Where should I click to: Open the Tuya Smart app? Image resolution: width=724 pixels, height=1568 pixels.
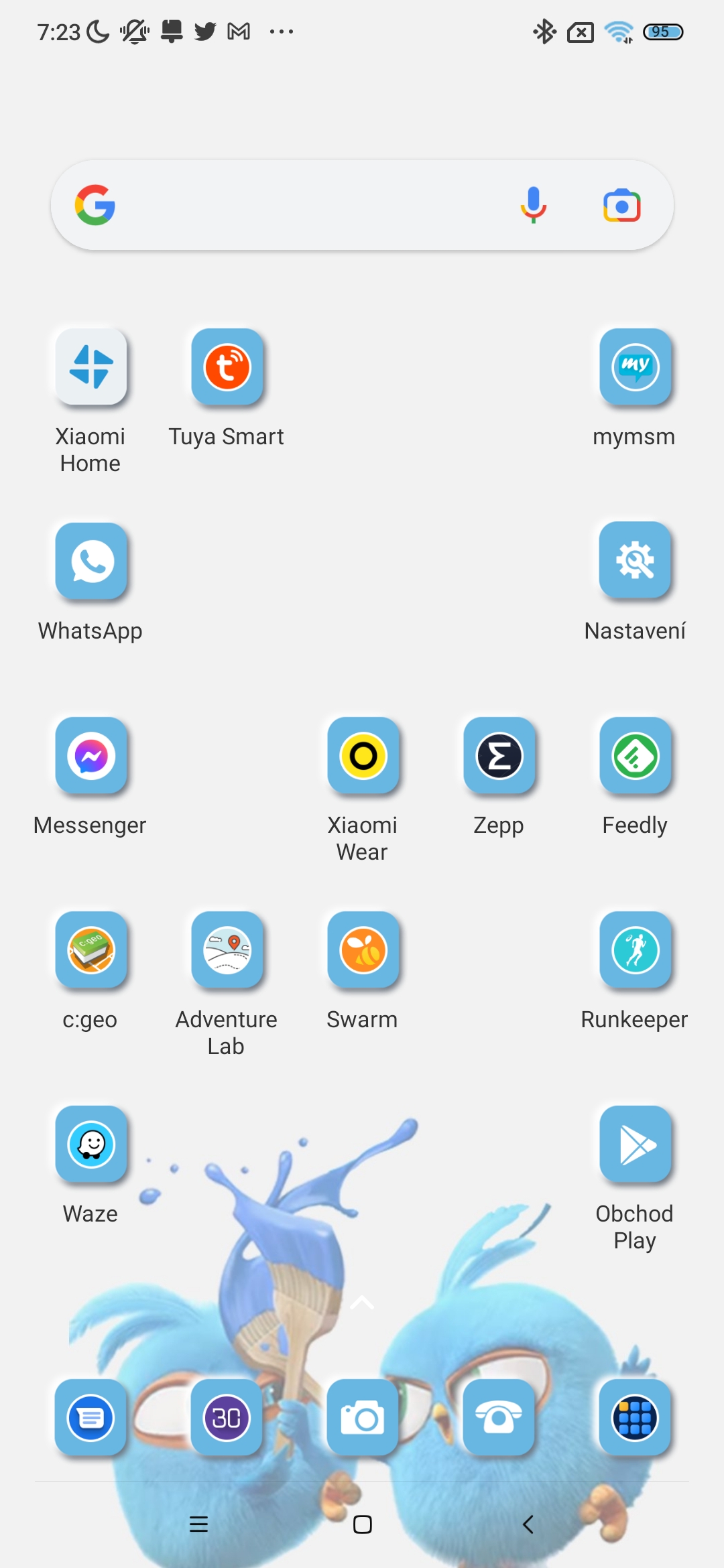227,367
